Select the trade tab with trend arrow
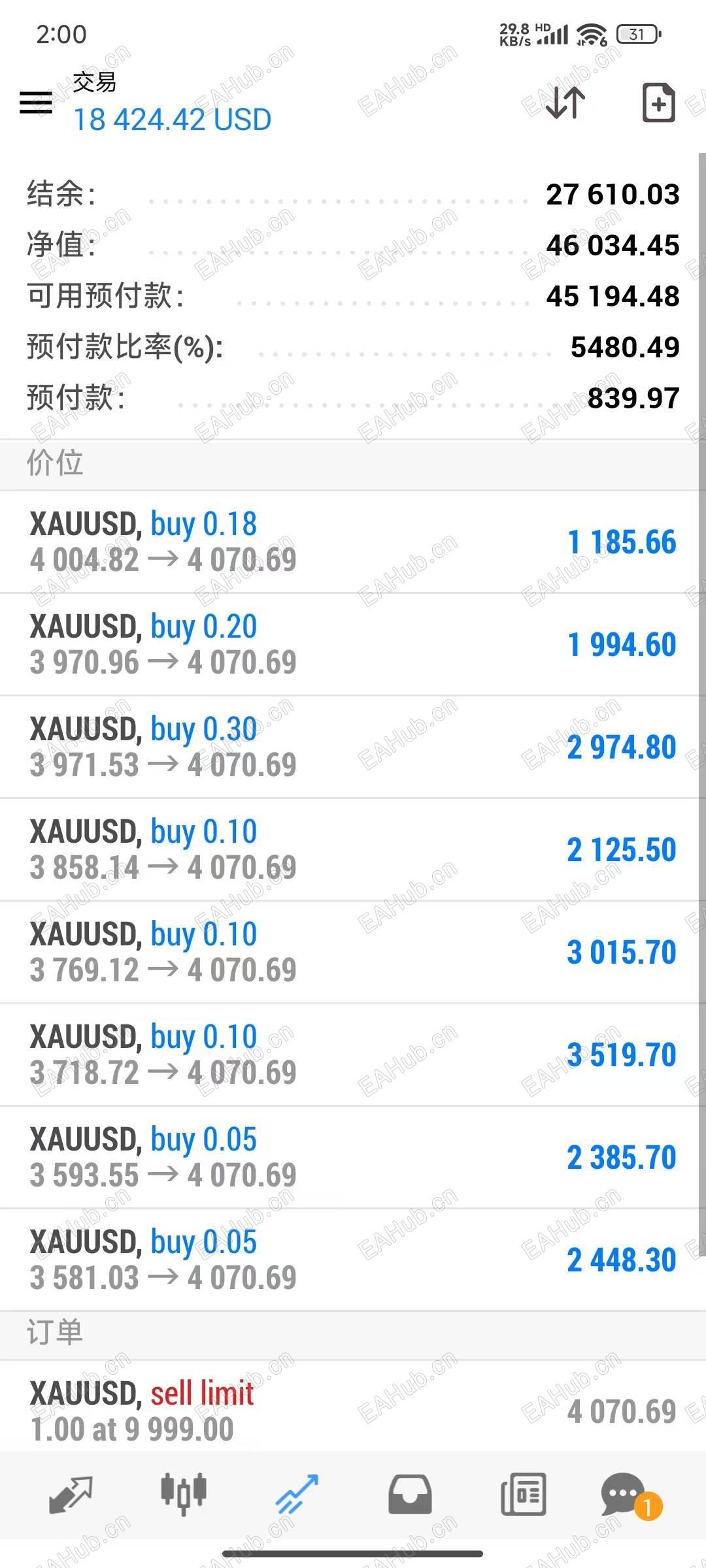The height and width of the screenshot is (1568, 706). coord(297,1495)
